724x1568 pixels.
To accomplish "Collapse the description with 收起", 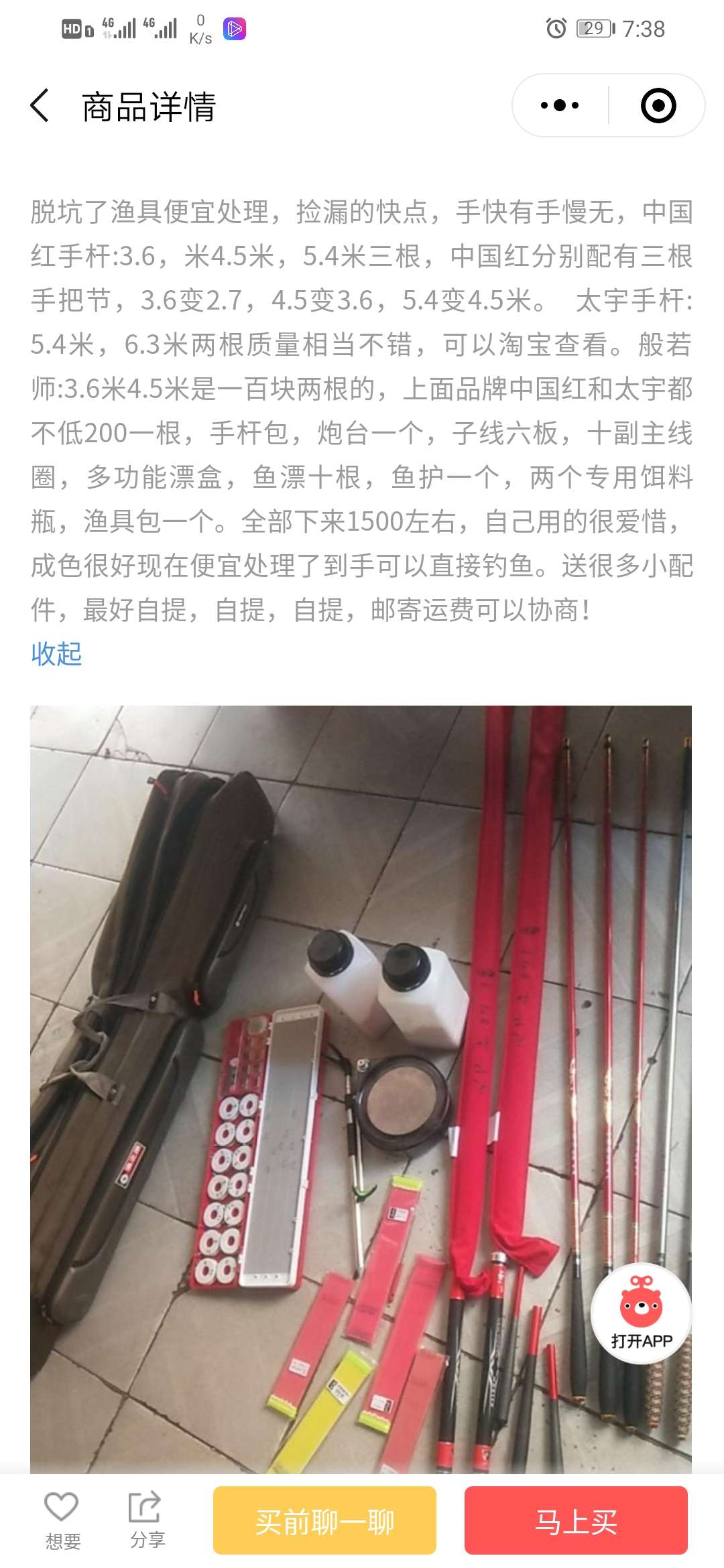I will 56,653.
